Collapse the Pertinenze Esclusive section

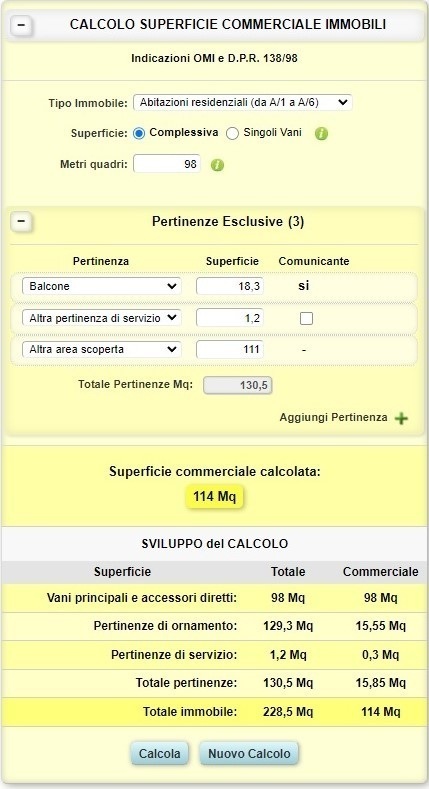pos(21,222)
